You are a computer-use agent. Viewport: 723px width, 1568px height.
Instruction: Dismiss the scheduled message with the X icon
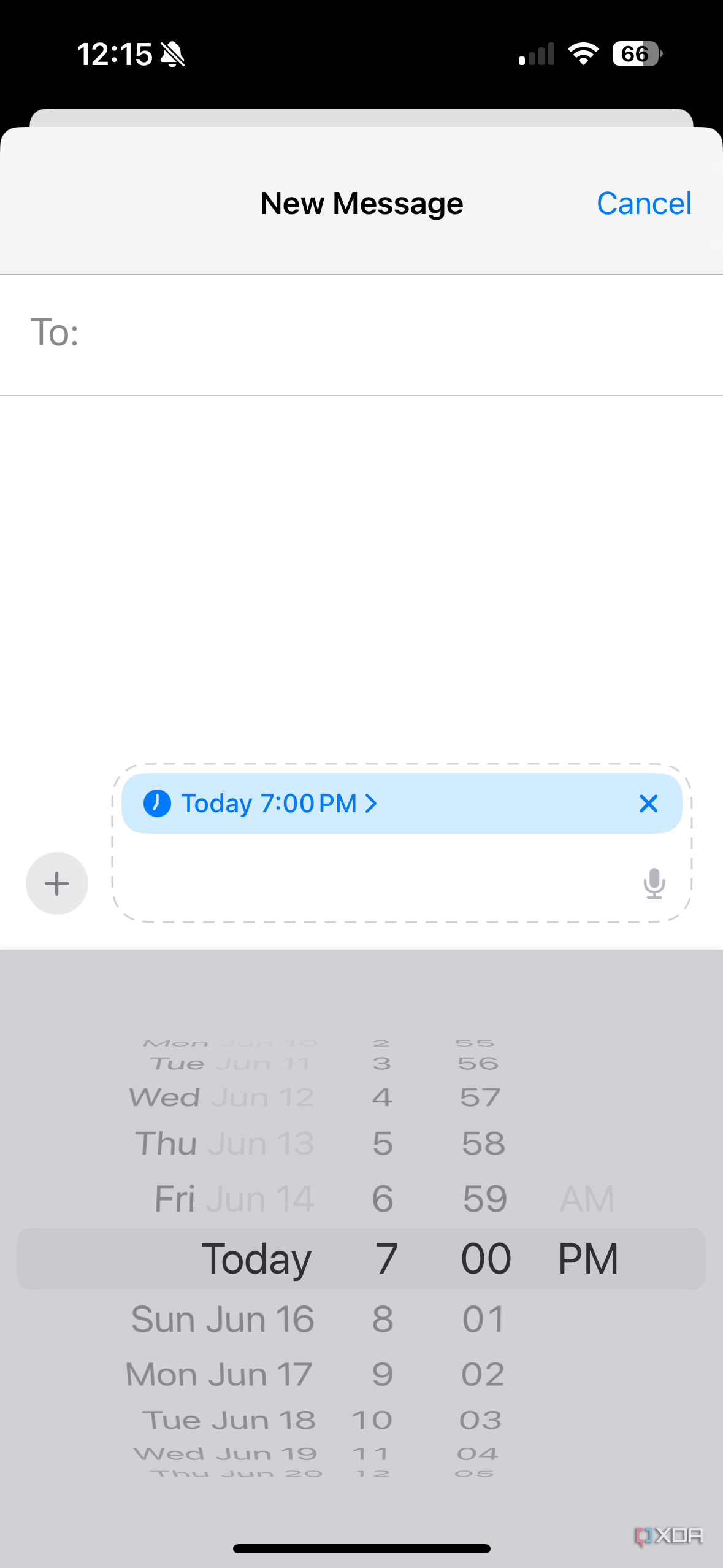click(648, 803)
